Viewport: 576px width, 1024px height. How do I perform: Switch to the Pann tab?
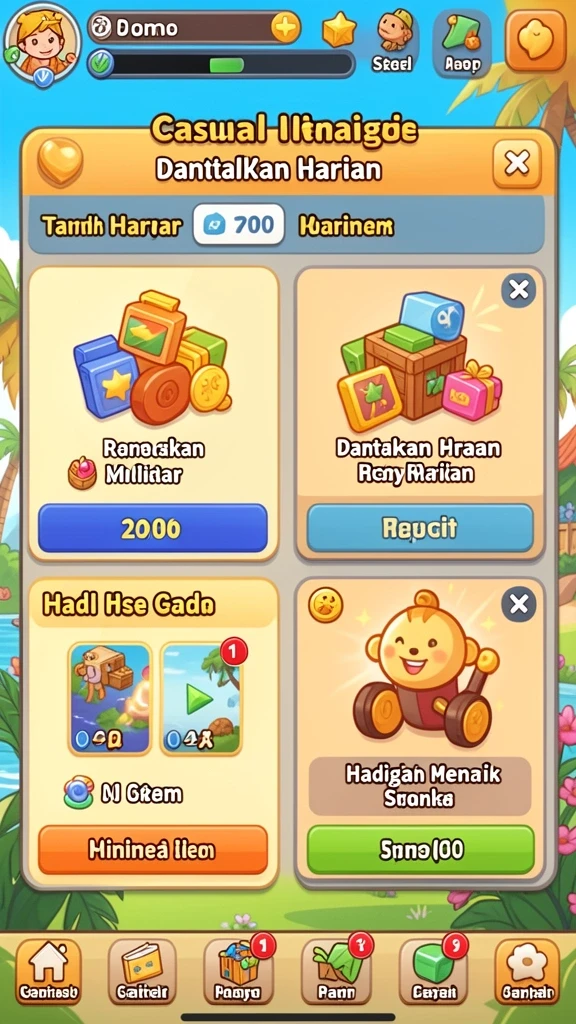click(x=336, y=971)
